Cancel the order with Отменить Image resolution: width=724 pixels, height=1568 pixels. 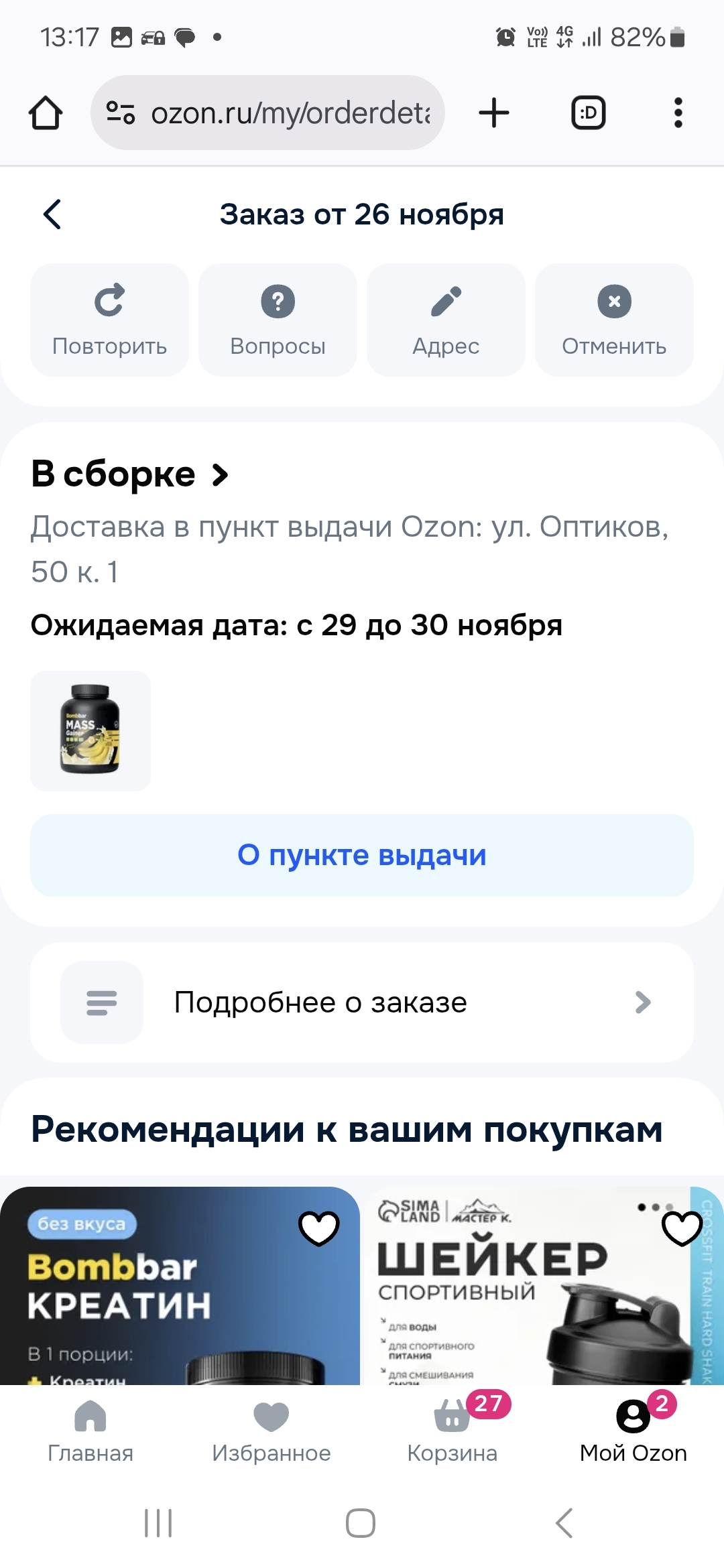(x=614, y=320)
